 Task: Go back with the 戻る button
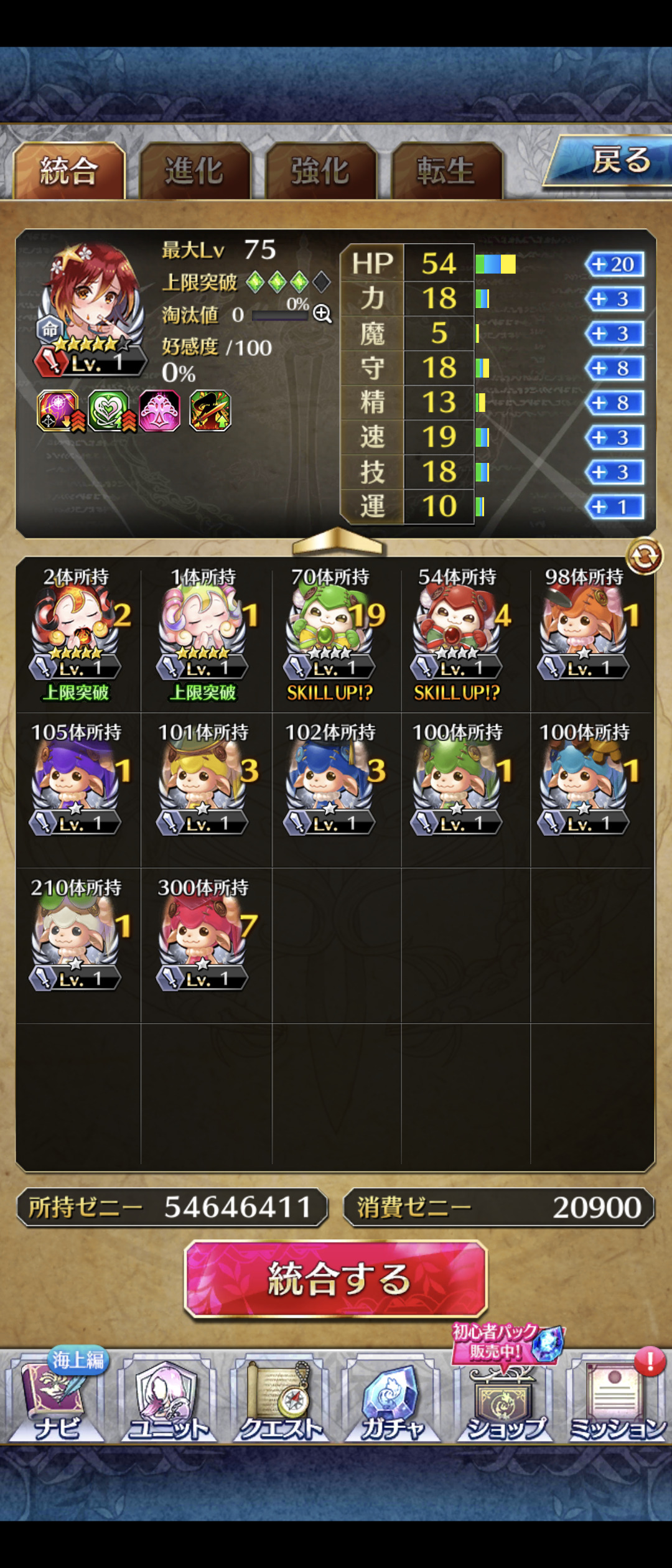(x=613, y=162)
